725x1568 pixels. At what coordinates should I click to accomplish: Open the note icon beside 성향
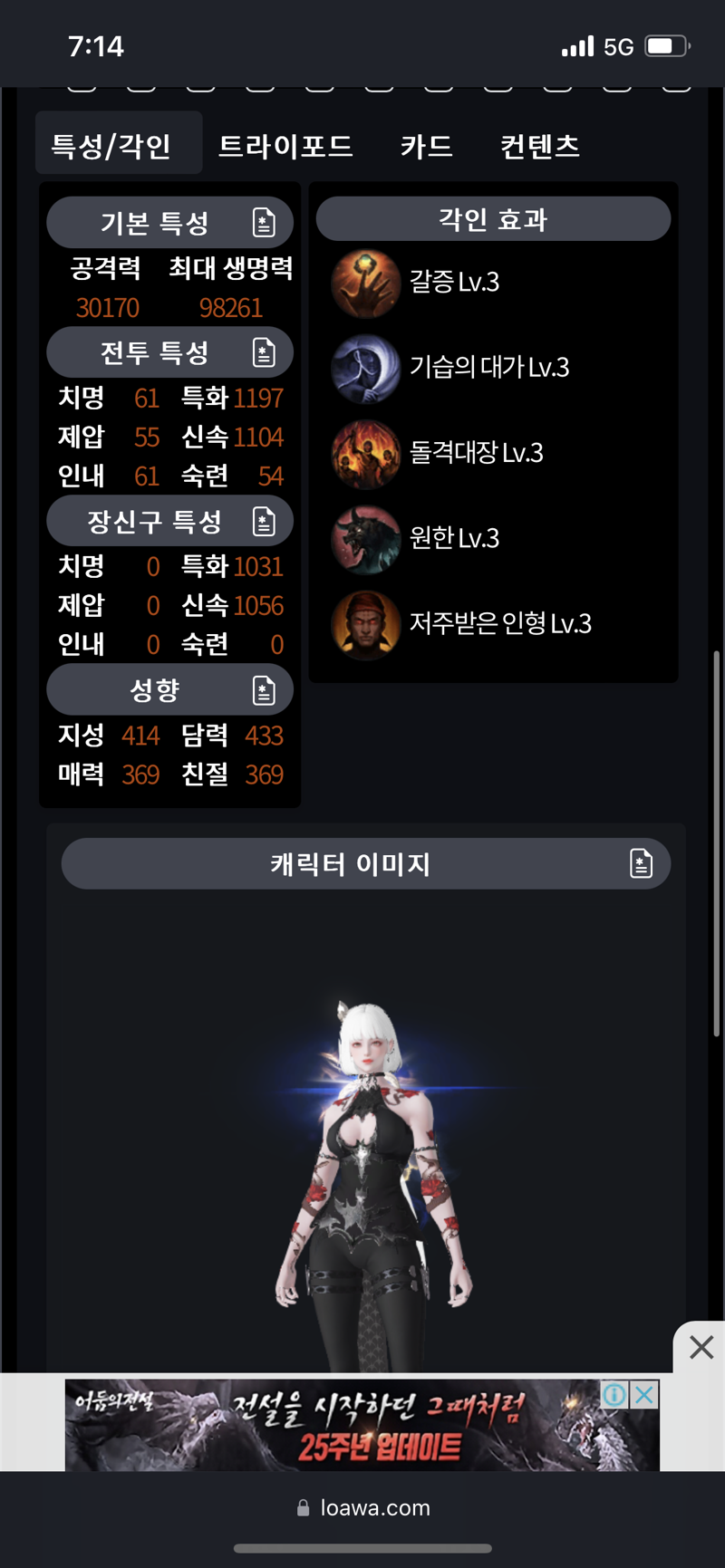pos(264,691)
